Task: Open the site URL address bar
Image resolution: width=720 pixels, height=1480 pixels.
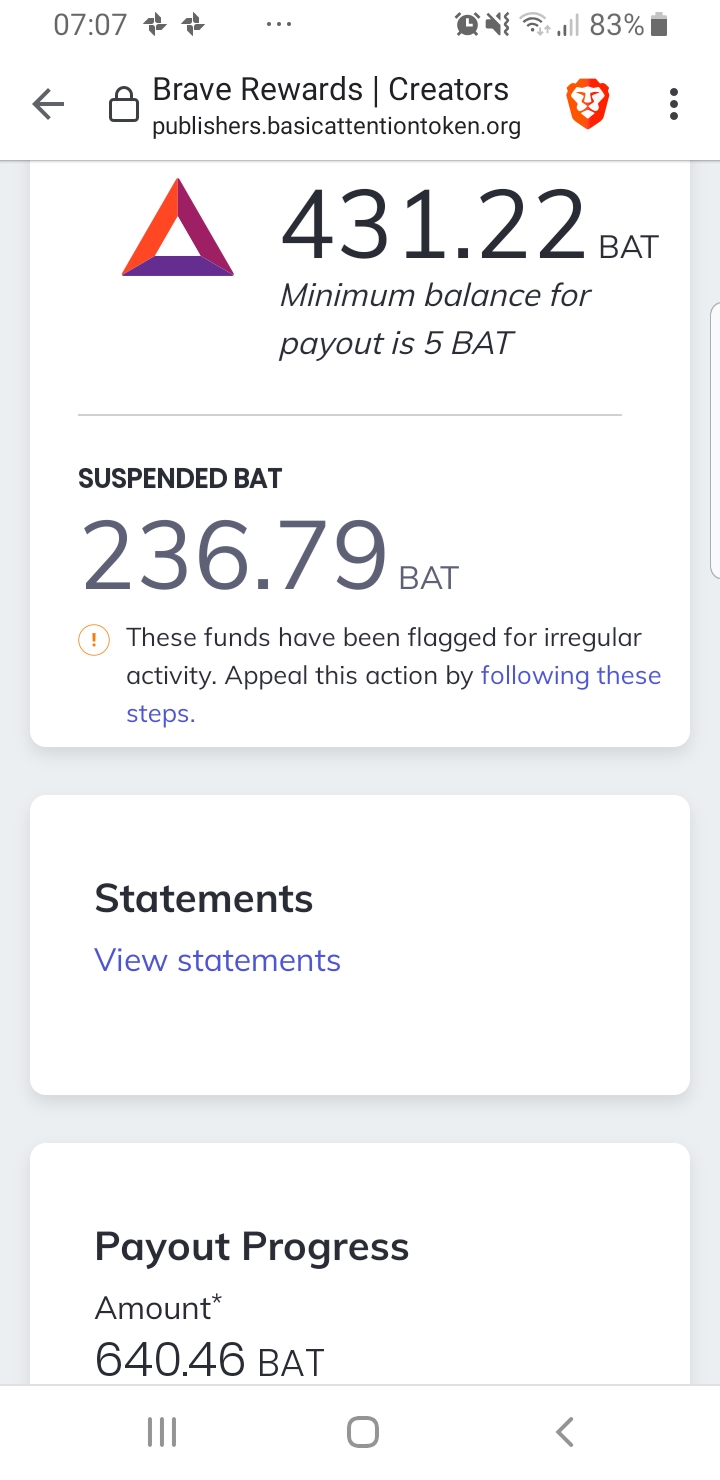Action: 336,106
